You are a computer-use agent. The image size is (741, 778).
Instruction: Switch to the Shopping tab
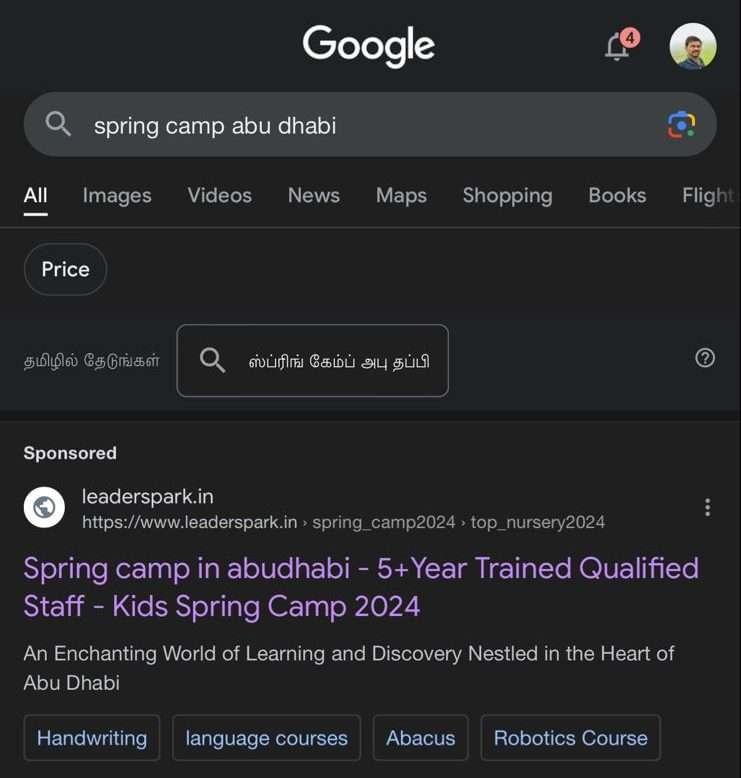click(507, 196)
